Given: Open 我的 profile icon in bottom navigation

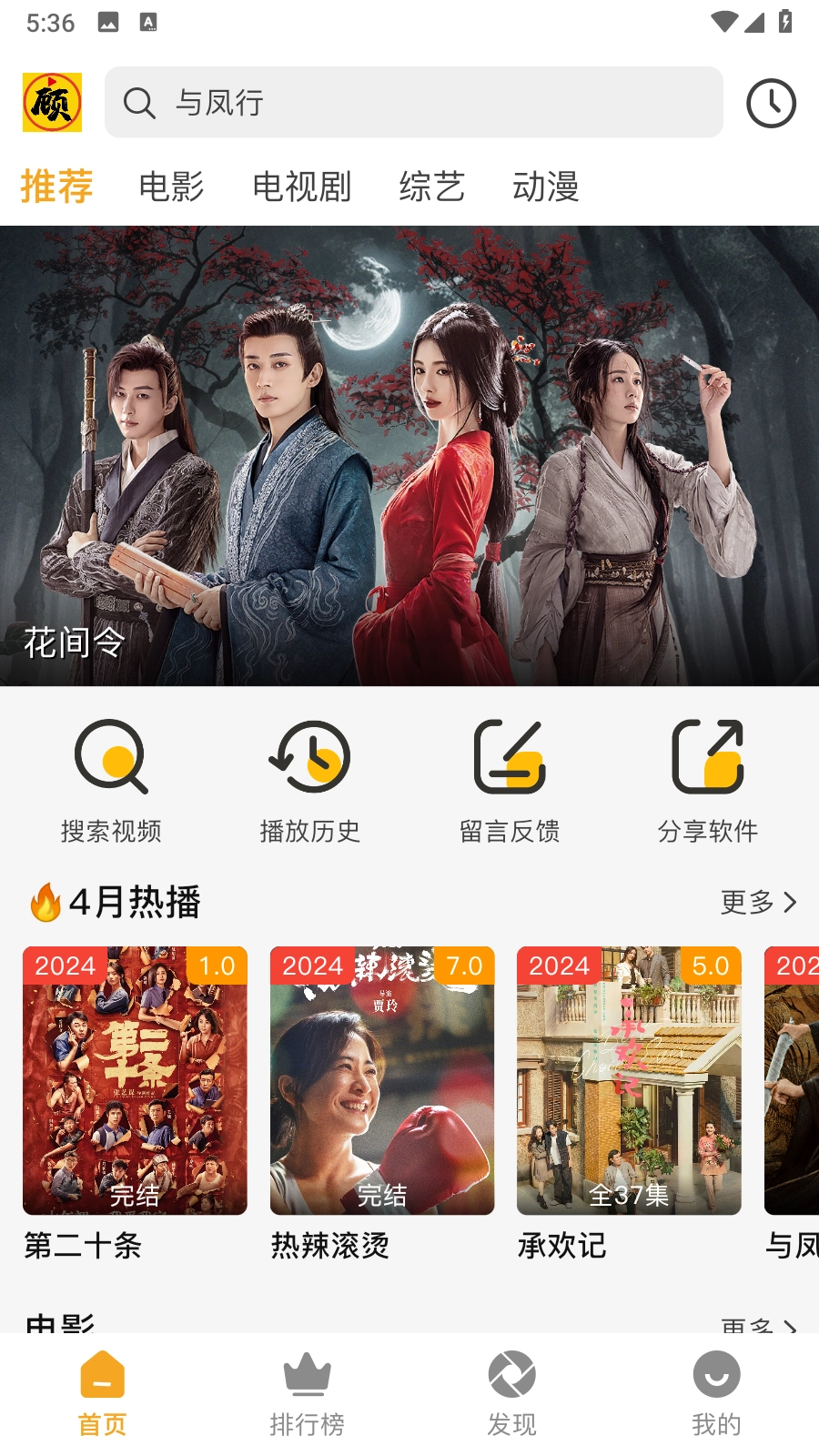Looking at the screenshot, I should click(715, 1374).
